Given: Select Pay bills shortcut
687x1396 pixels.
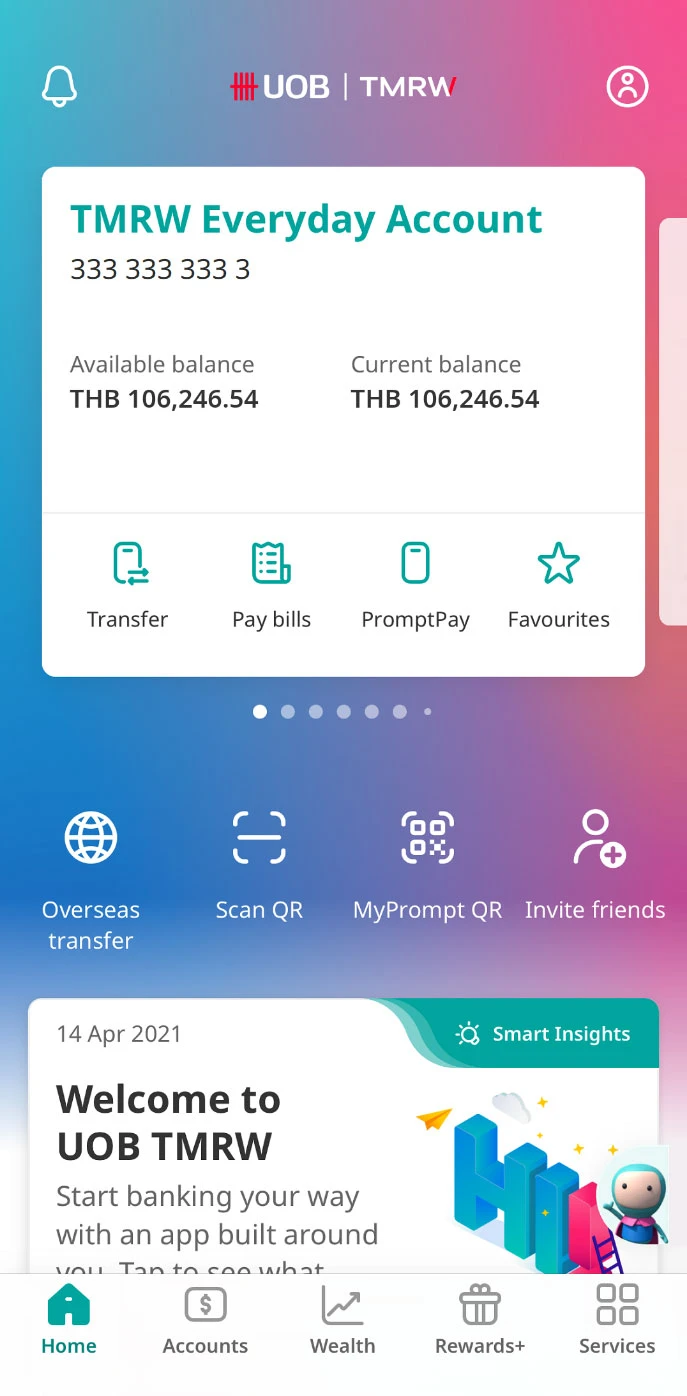Looking at the screenshot, I should tap(271, 586).
